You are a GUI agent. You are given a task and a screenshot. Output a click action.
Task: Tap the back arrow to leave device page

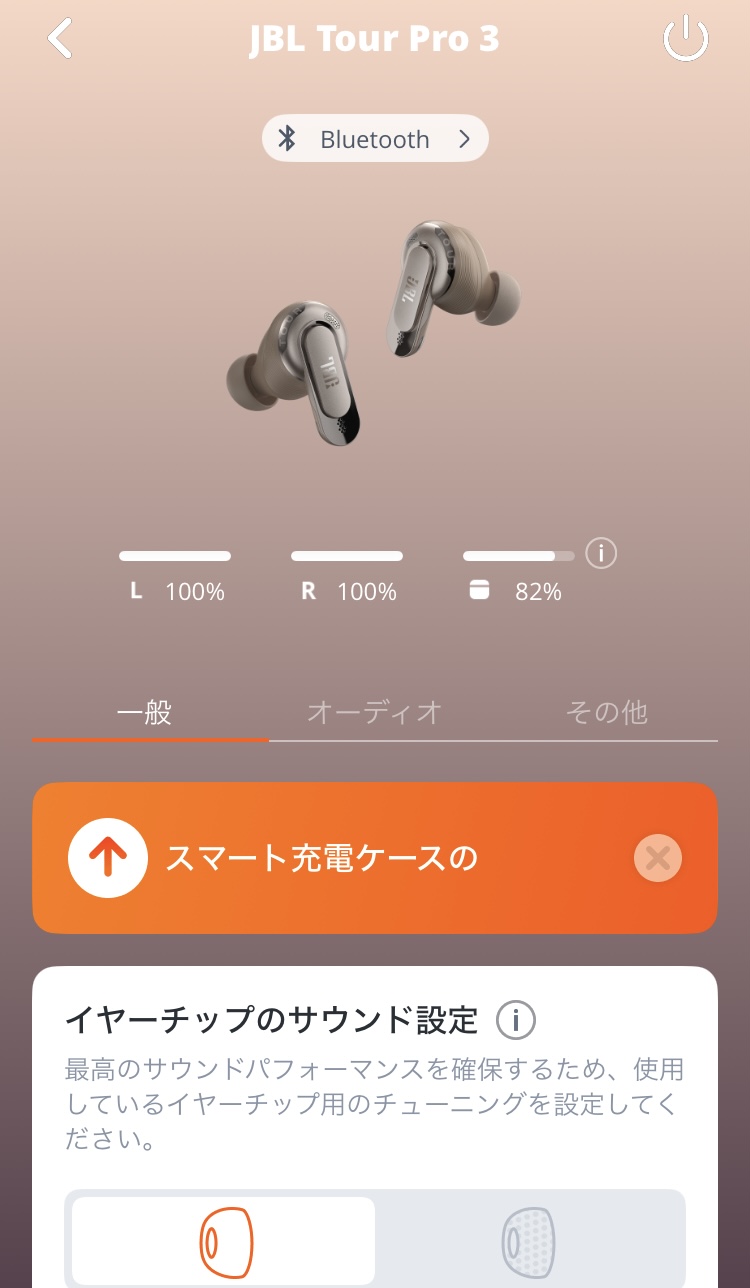pos(60,38)
